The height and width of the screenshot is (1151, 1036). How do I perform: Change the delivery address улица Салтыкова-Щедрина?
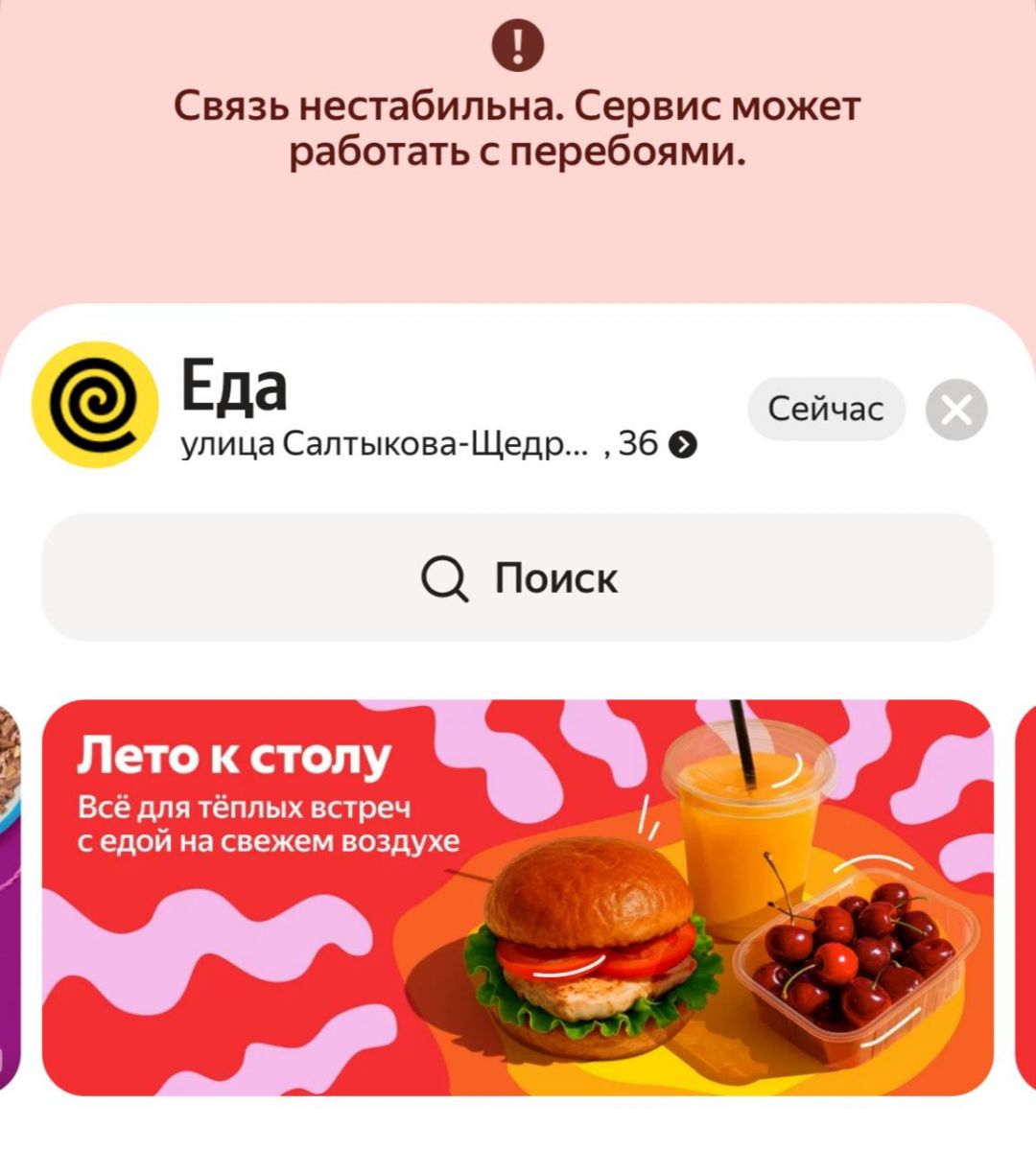(437, 445)
